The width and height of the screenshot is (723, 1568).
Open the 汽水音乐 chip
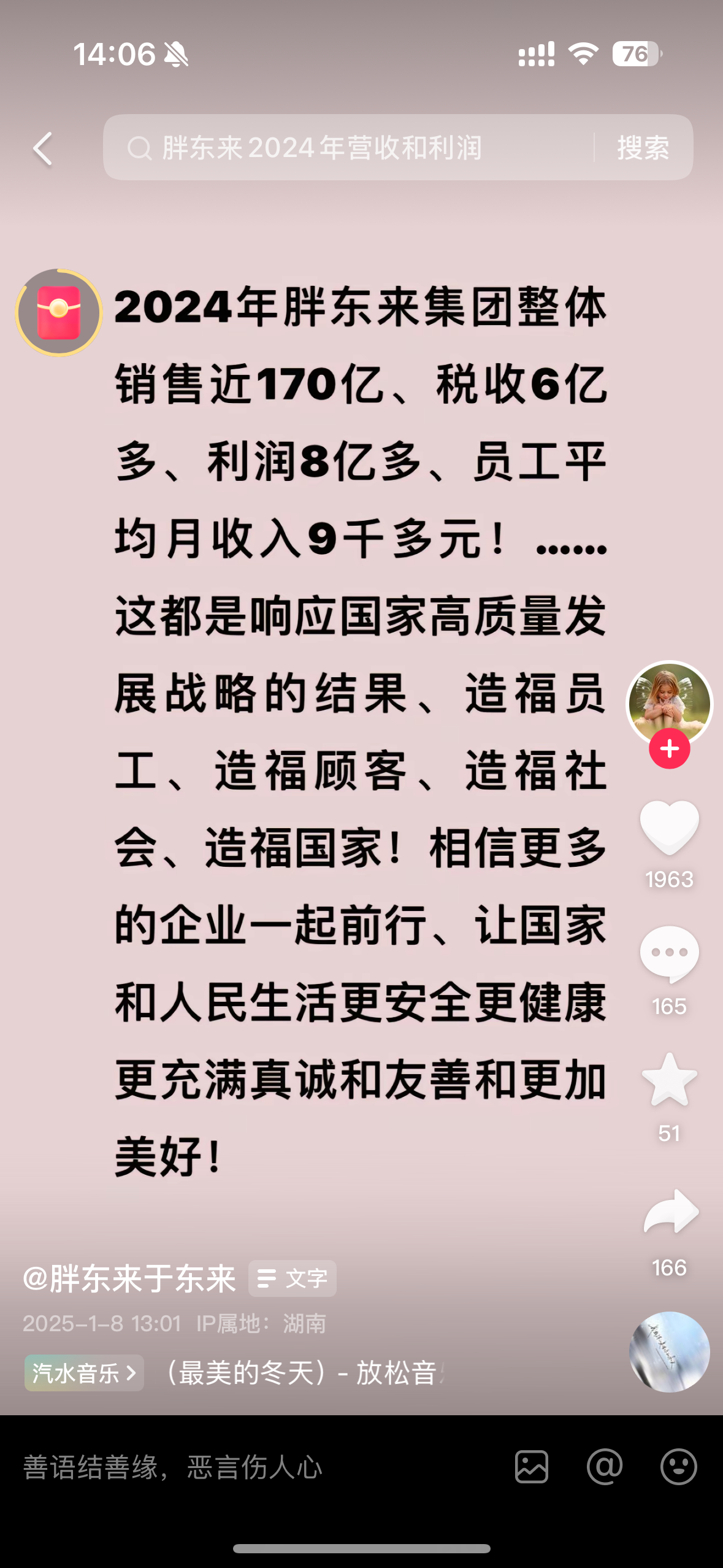pos(84,1373)
